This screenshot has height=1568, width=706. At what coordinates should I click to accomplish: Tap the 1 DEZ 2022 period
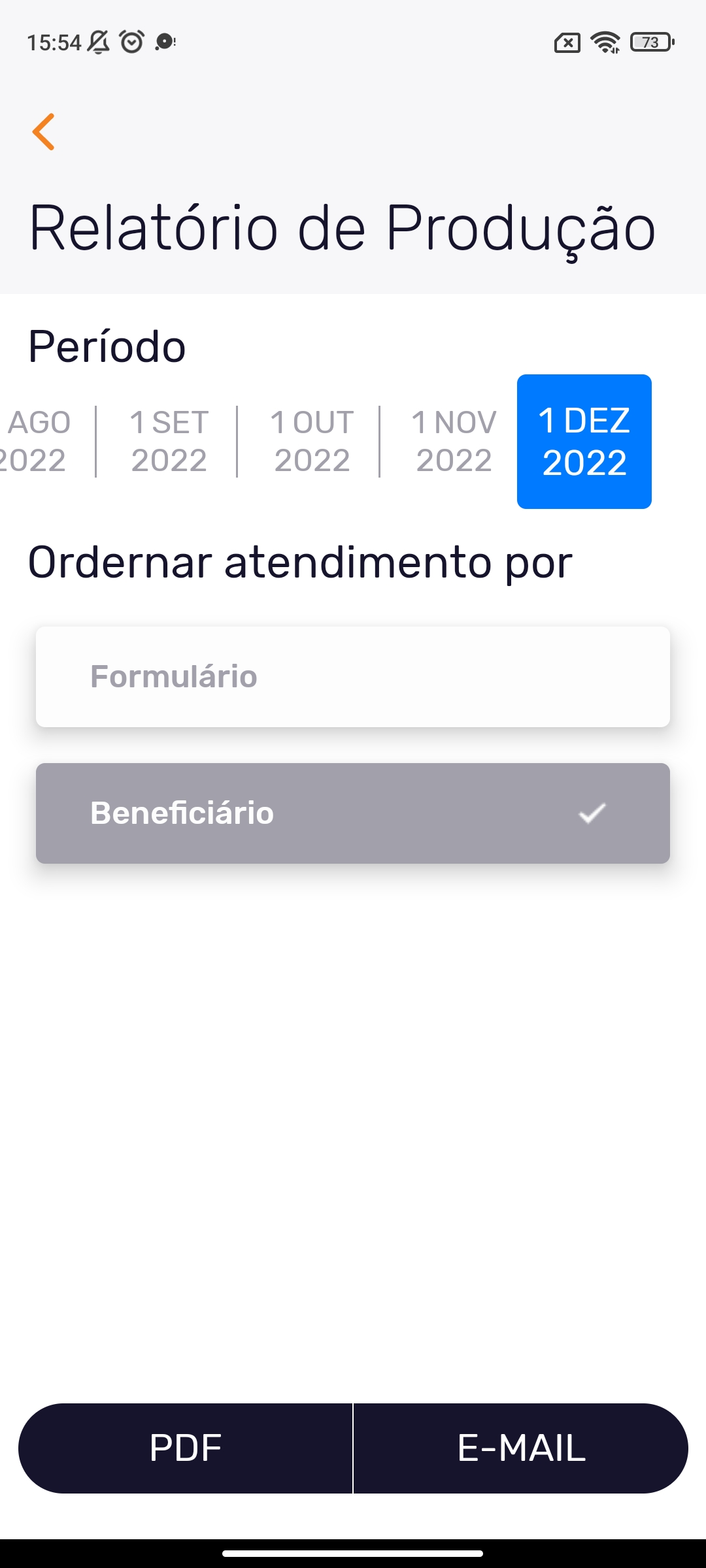coord(584,442)
